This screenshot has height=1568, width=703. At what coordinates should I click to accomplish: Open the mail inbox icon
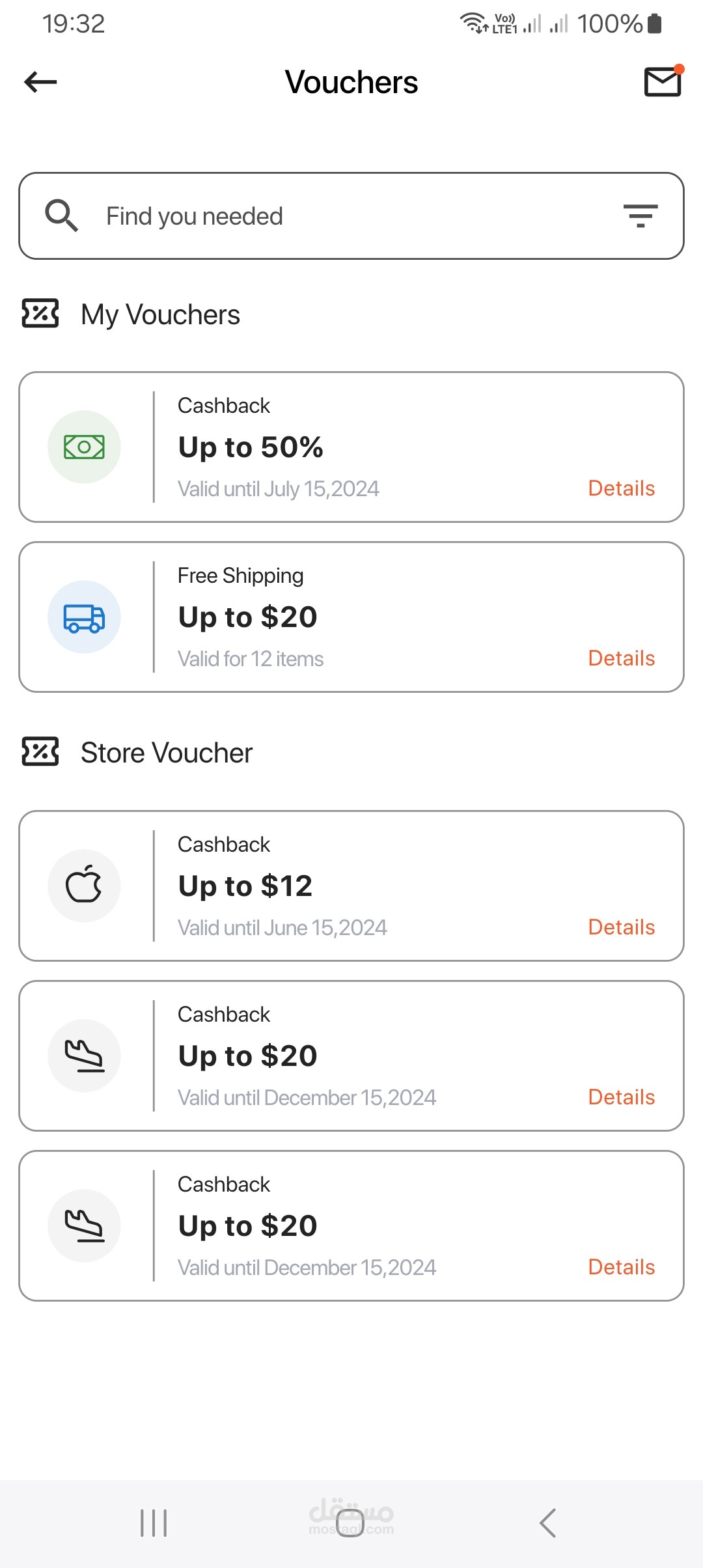(663, 81)
